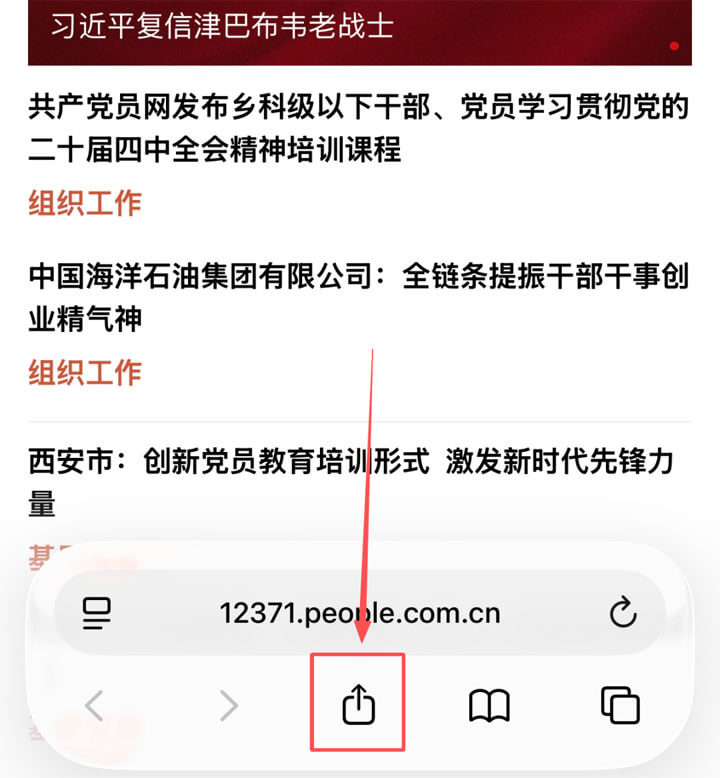Go back to the previous page
The height and width of the screenshot is (778, 720).
[95, 704]
